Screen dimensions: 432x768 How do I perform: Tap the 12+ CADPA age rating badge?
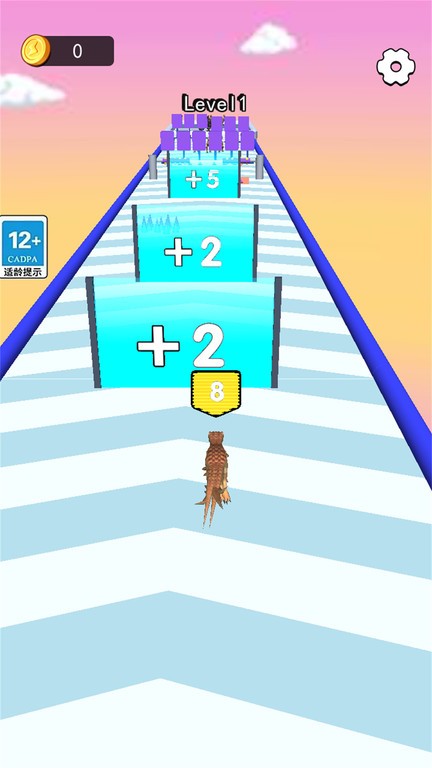tap(24, 247)
